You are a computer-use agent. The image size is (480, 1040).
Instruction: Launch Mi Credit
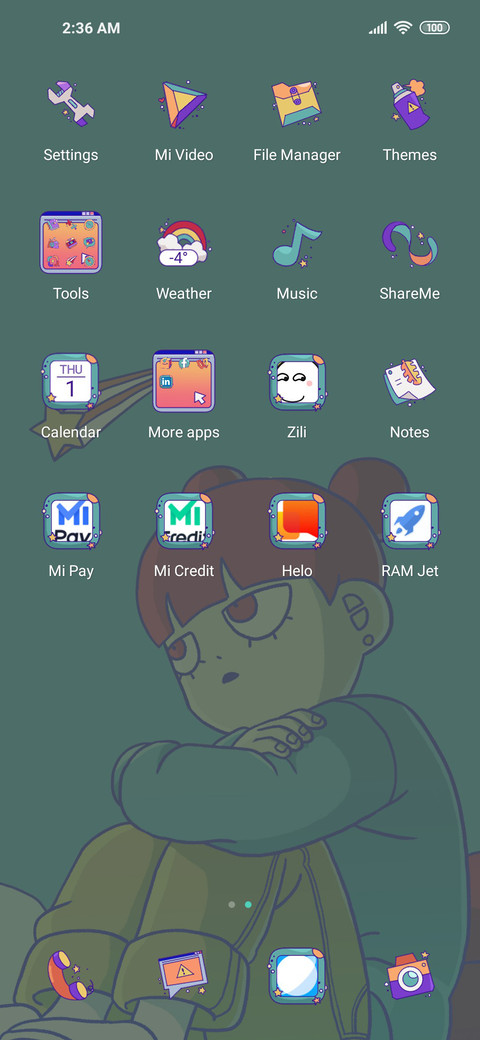coord(184,521)
